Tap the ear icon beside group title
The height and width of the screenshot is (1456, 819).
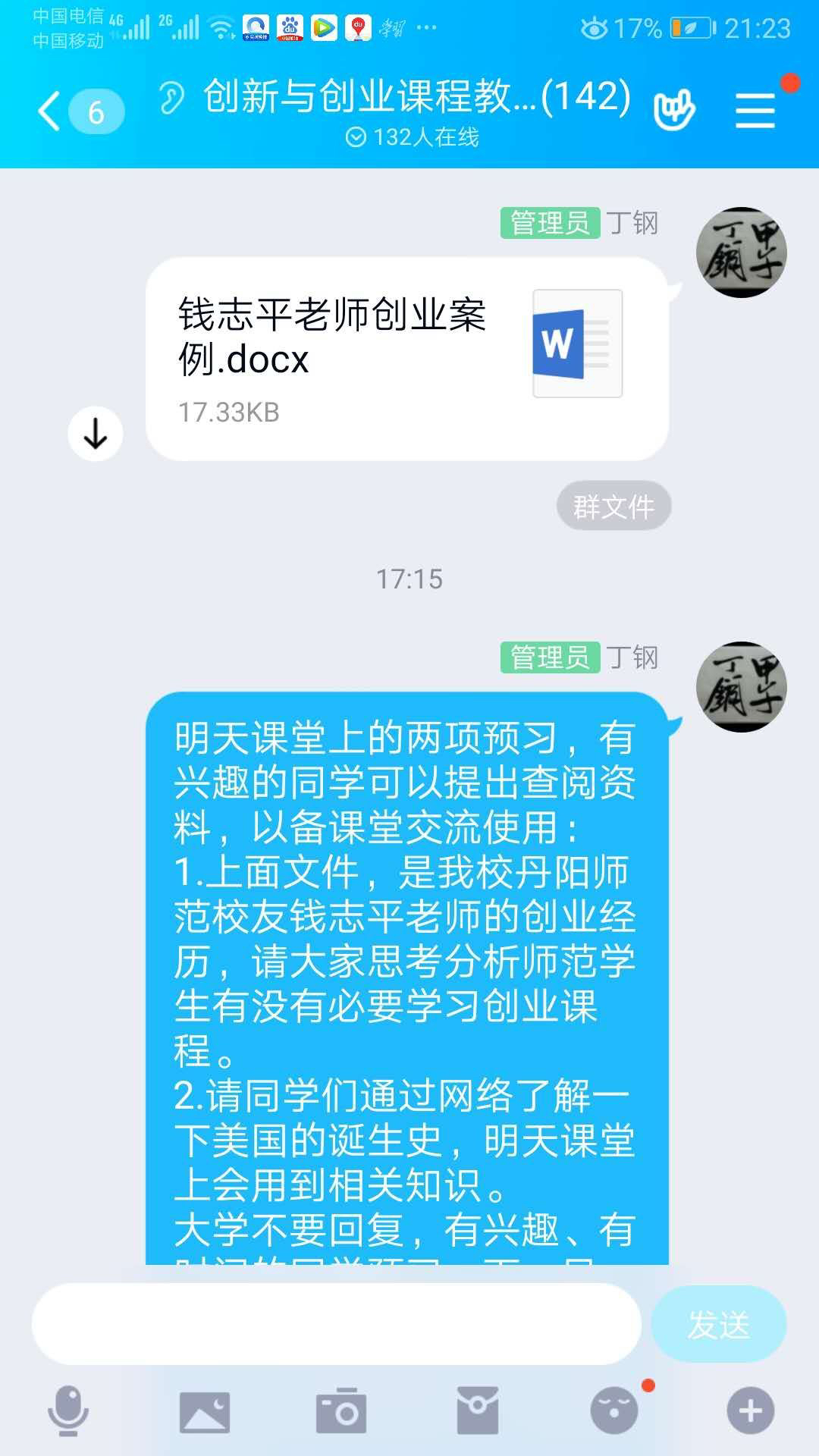(x=172, y=99)
